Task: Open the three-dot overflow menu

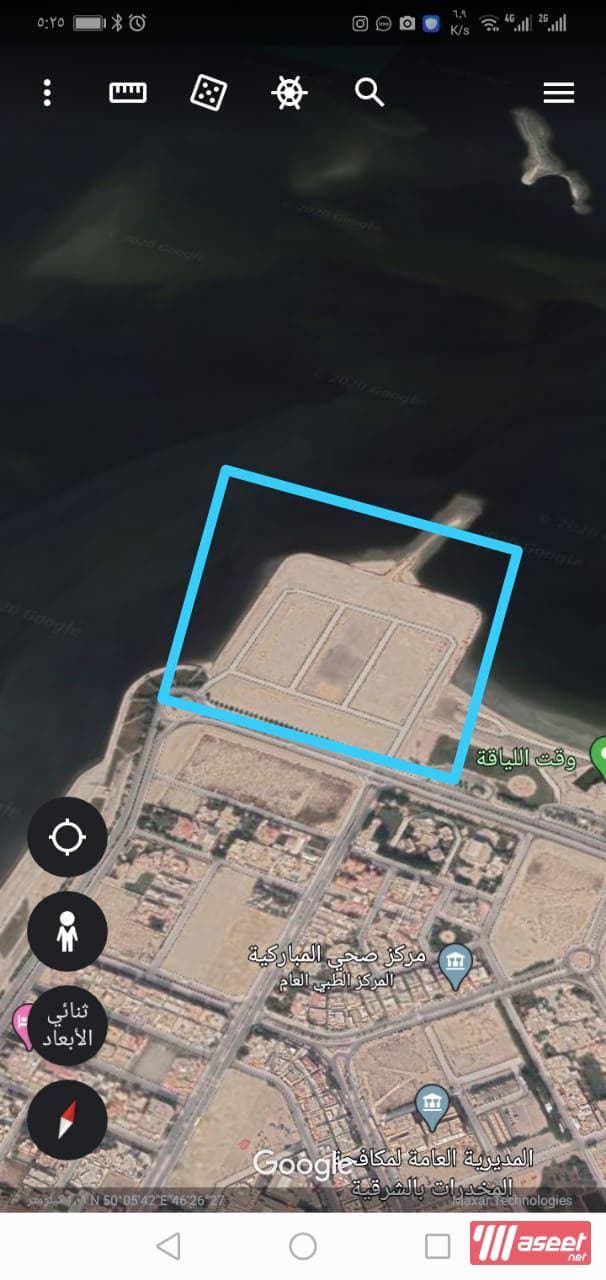Action: 47,93
